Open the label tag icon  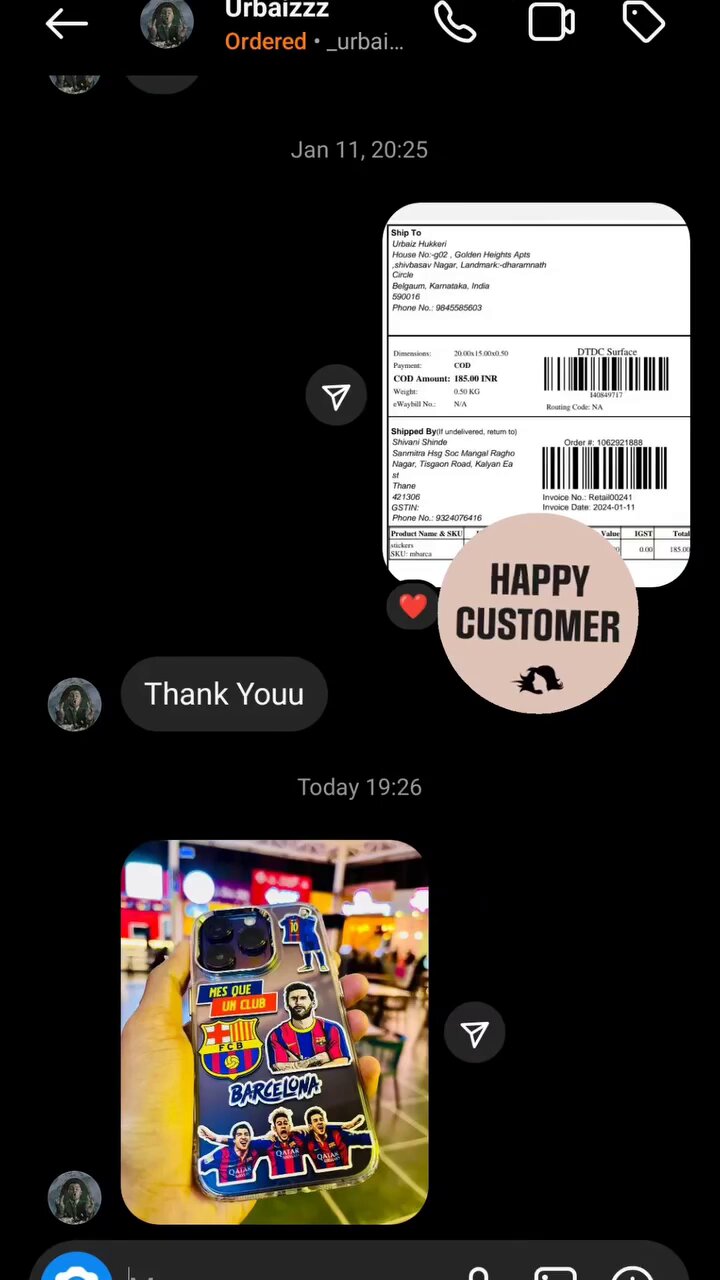[x=643, y=22]
